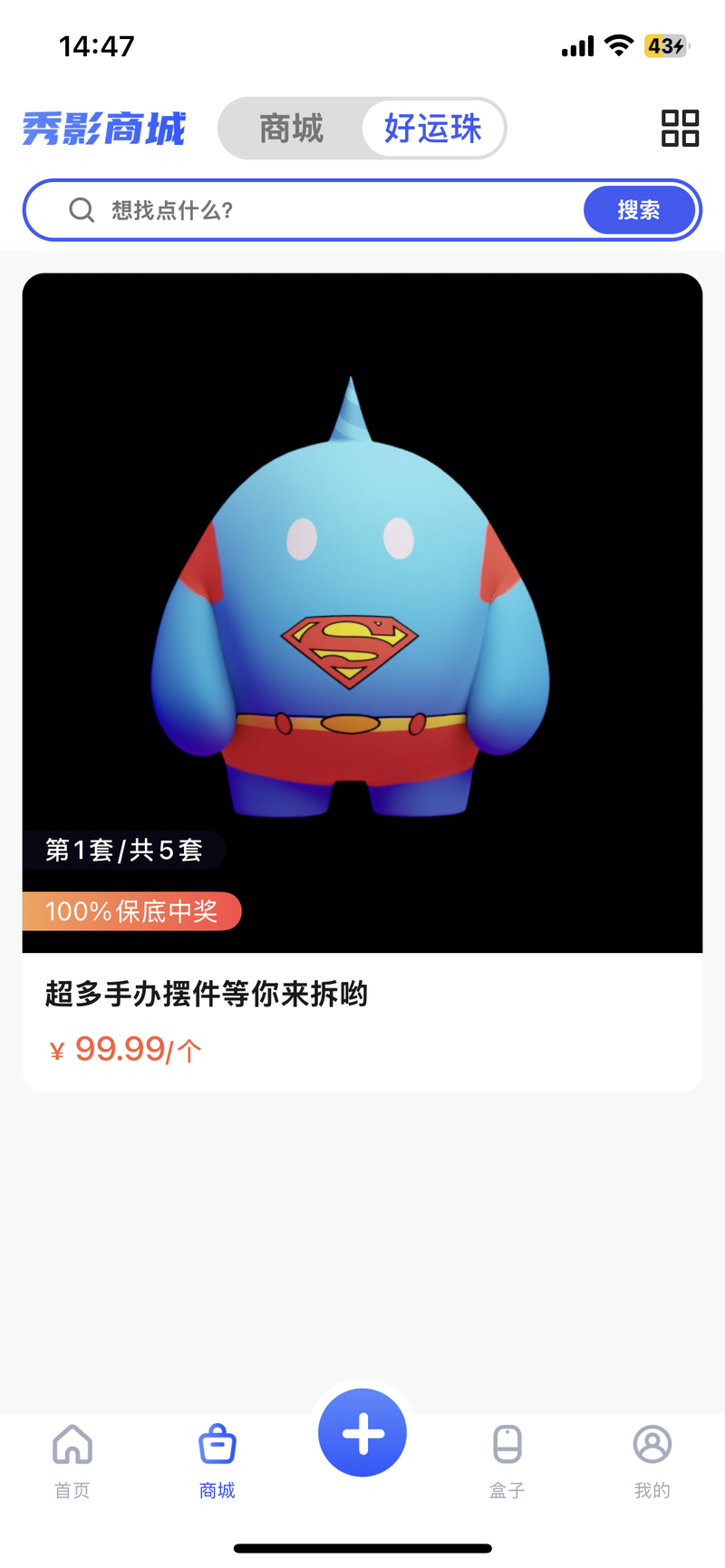
Task: Tap the blue plus button
Action: 362,1433
